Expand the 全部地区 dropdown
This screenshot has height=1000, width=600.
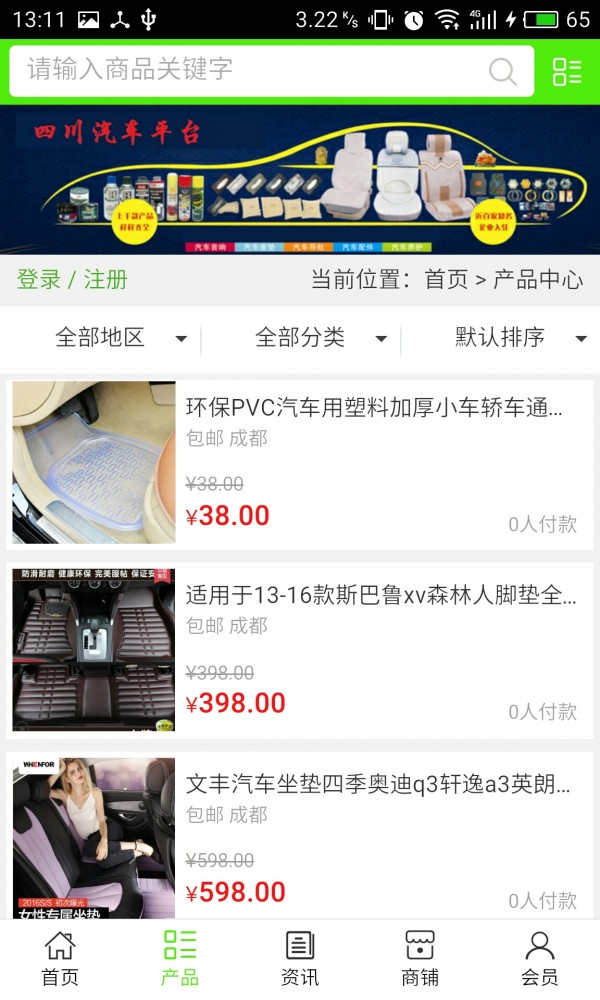click(x=120, y=338)
